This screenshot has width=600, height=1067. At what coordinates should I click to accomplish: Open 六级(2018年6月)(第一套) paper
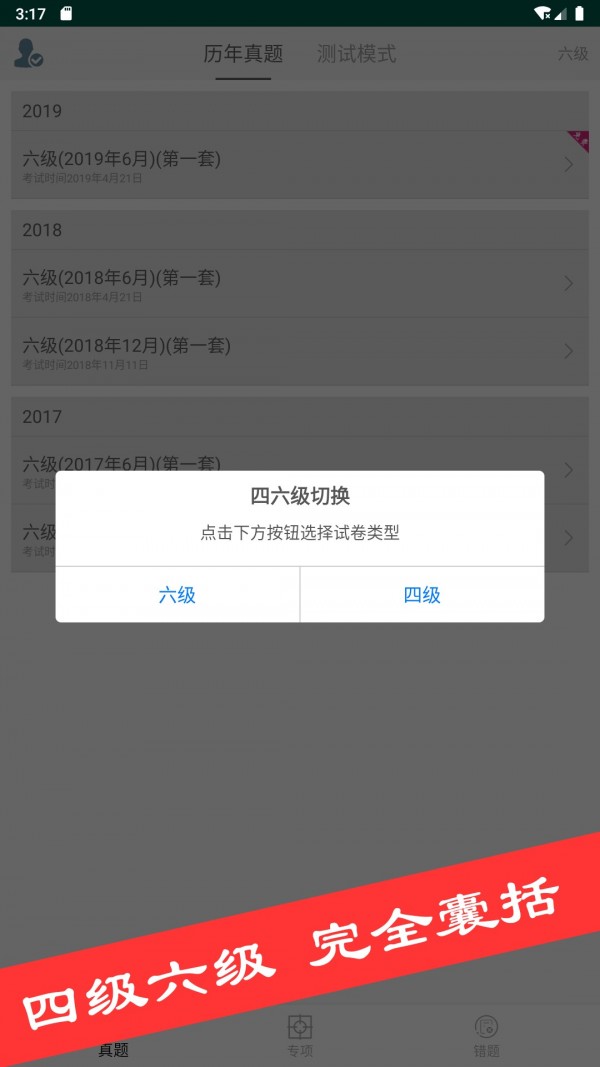coord(300,283)
